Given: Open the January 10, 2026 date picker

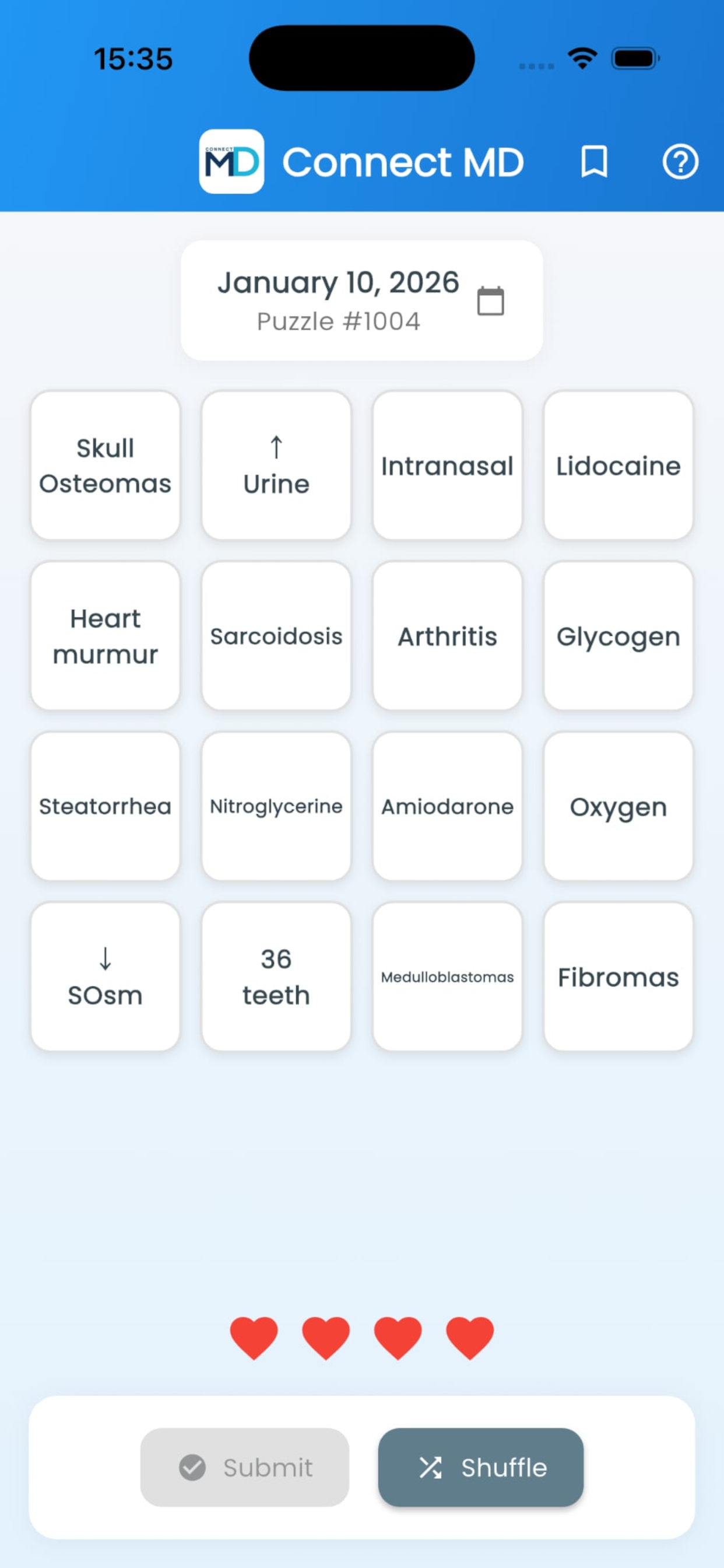Looking at the screenshot, I should (338, 281).
